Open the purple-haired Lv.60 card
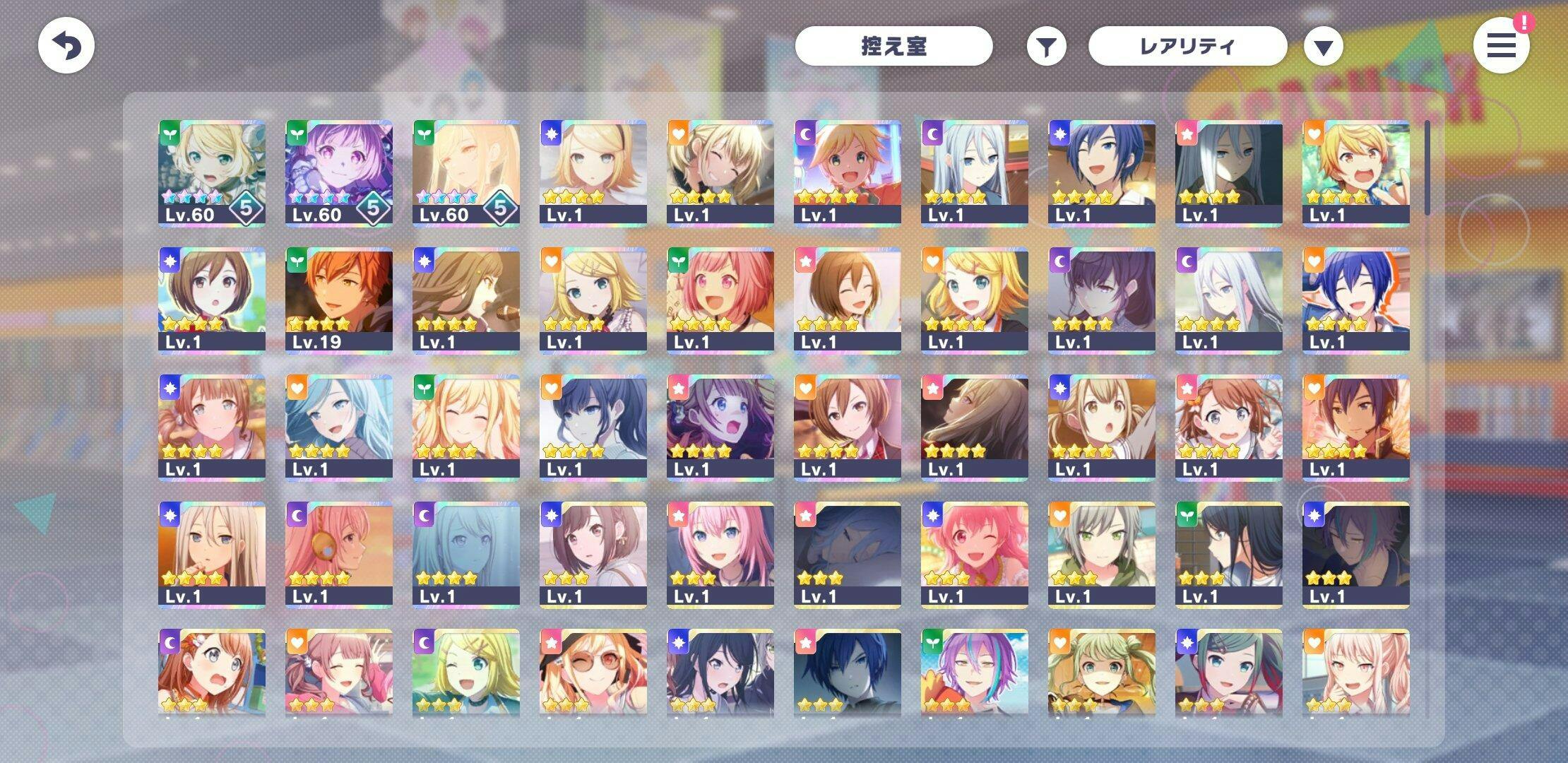 coord(339,172)
